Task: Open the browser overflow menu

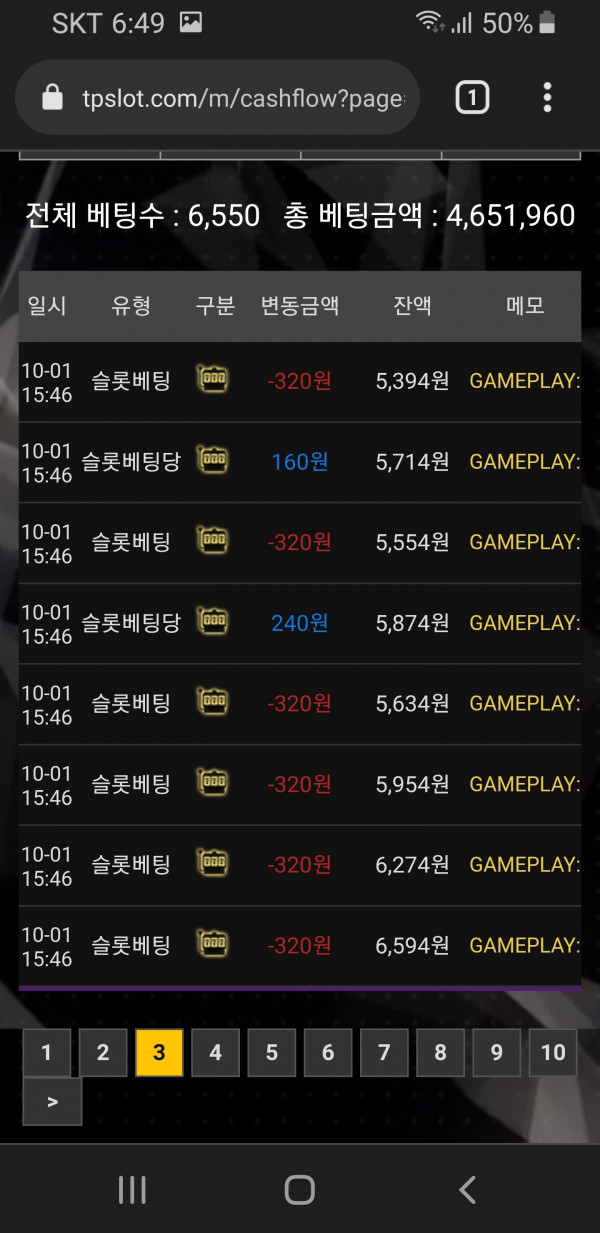Action: tap(547, 98)
